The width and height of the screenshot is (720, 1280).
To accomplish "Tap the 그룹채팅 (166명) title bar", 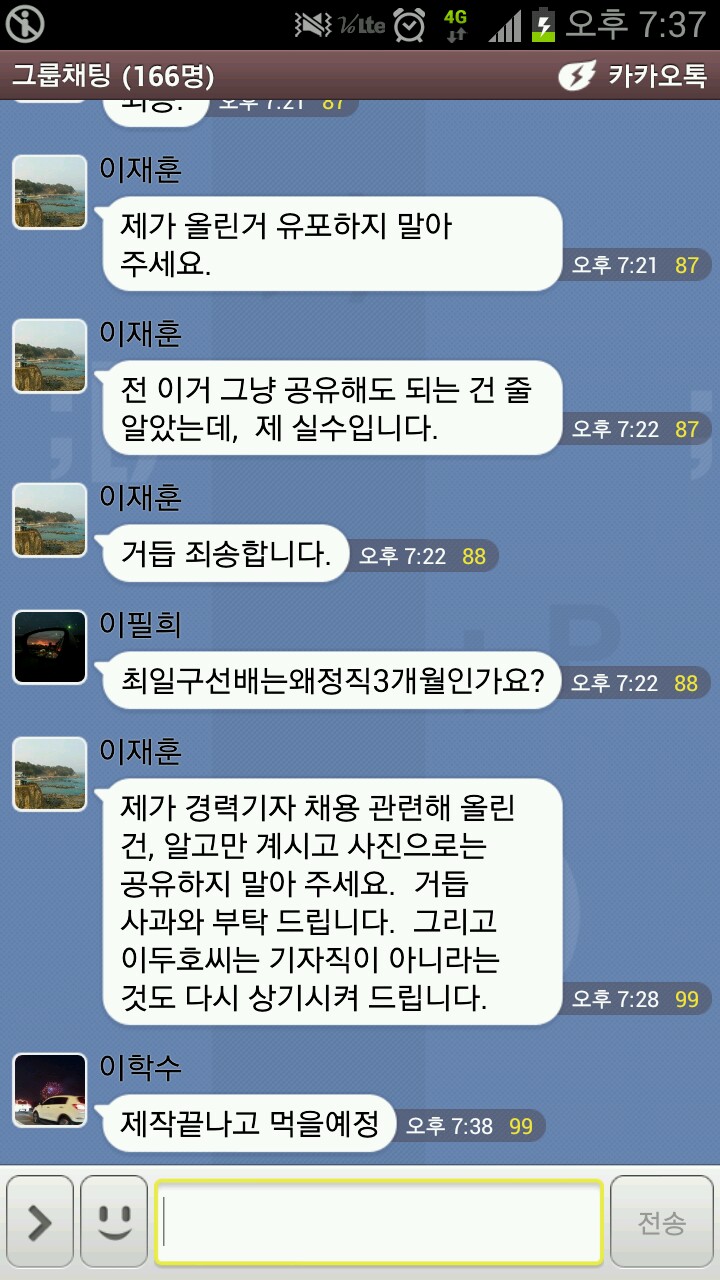I will pyautogui.click(x=113, y=75).
